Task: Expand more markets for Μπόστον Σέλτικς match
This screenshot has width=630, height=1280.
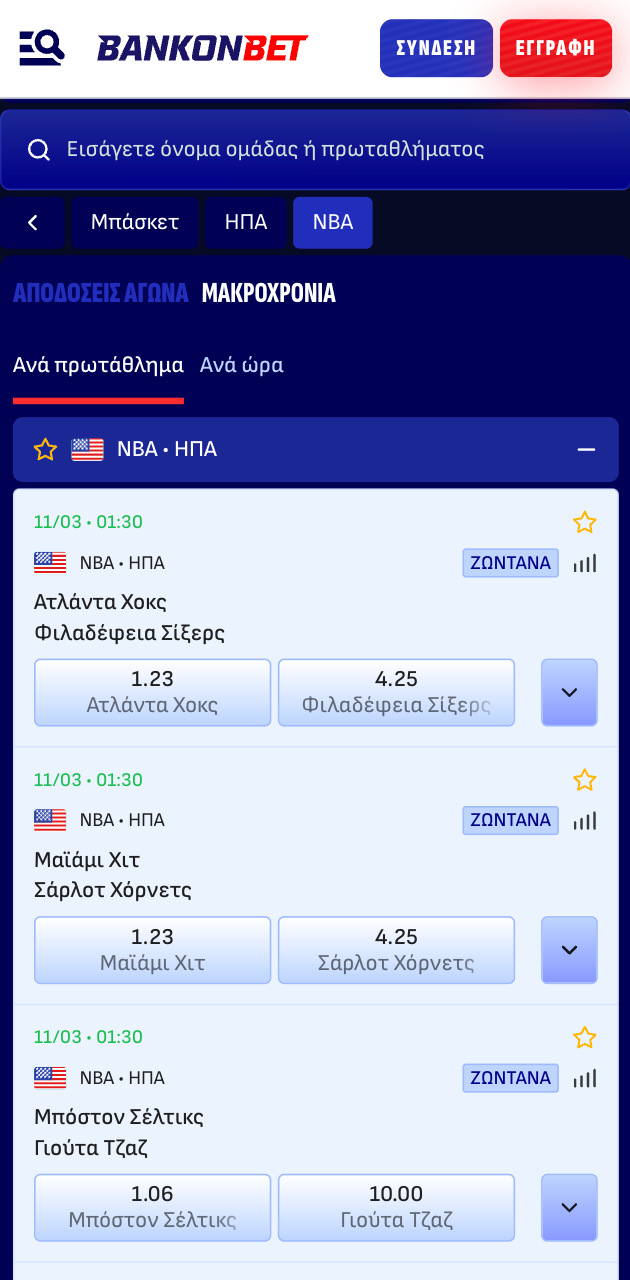Action: 569,1207
